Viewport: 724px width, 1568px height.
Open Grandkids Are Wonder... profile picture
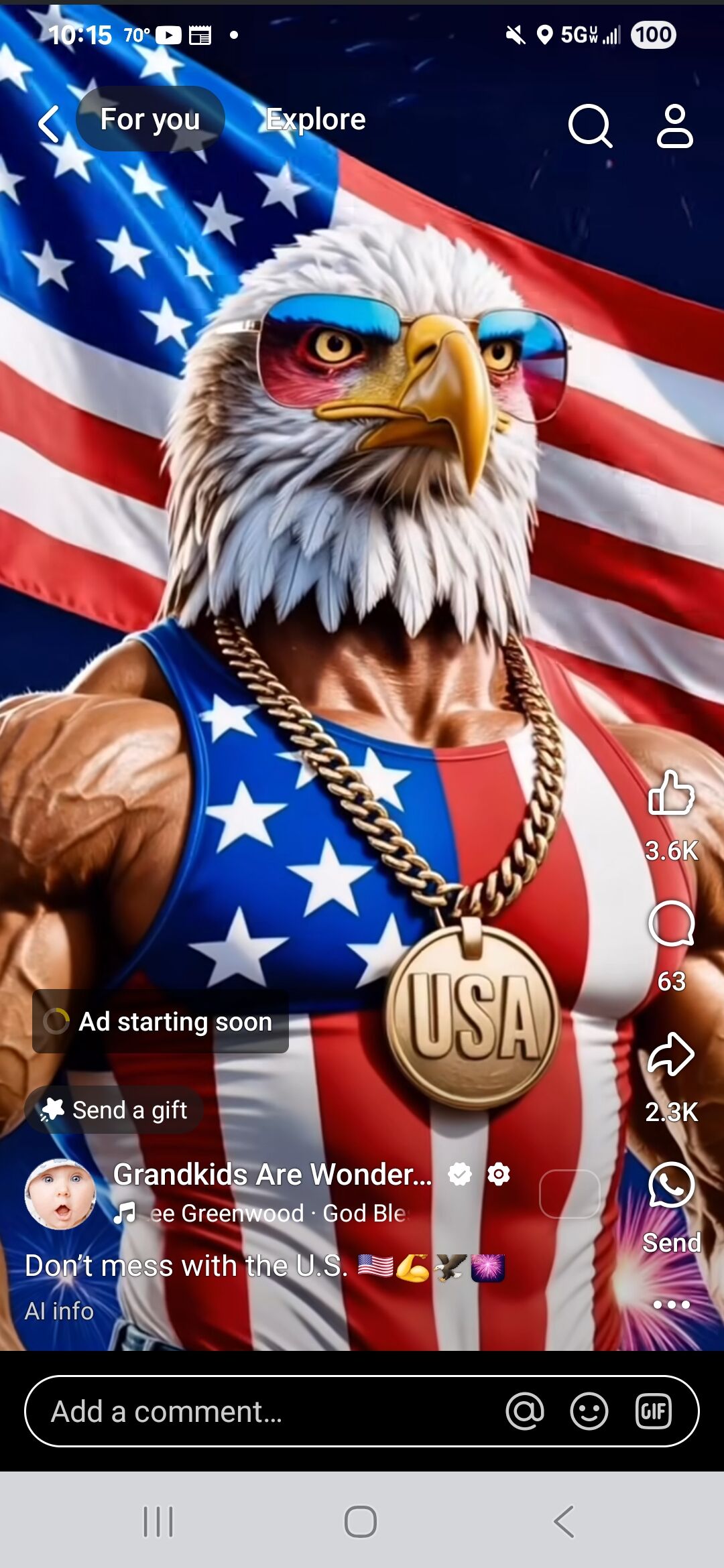click(60, 1194)
